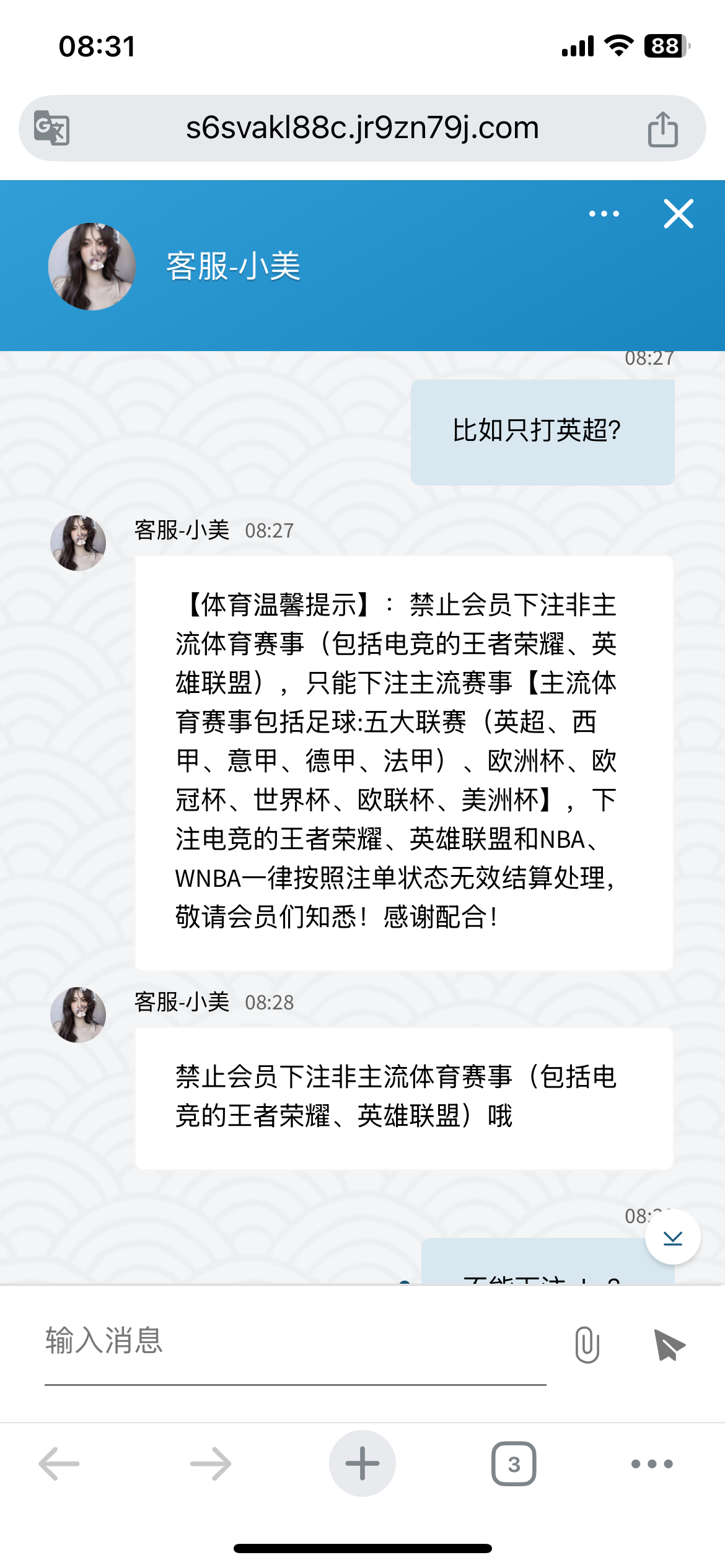Send the message with the paper plane

(x=669, y=1344)
